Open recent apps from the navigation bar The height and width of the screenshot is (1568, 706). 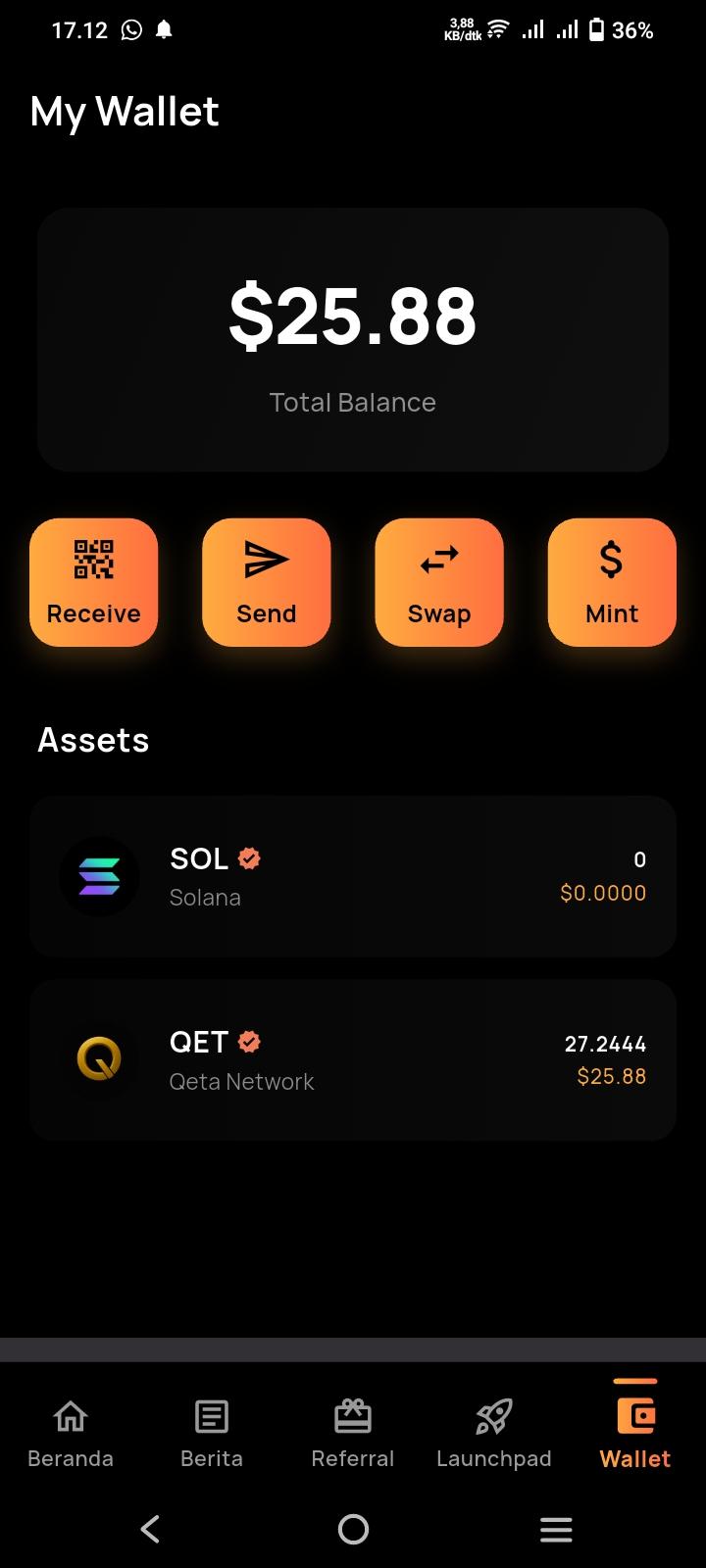click(x=556, y=1529)
